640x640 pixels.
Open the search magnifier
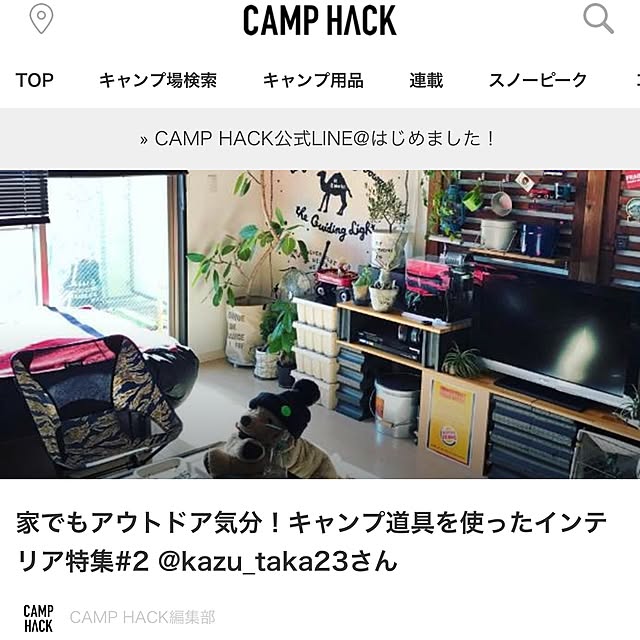click(x=598, y=18)
